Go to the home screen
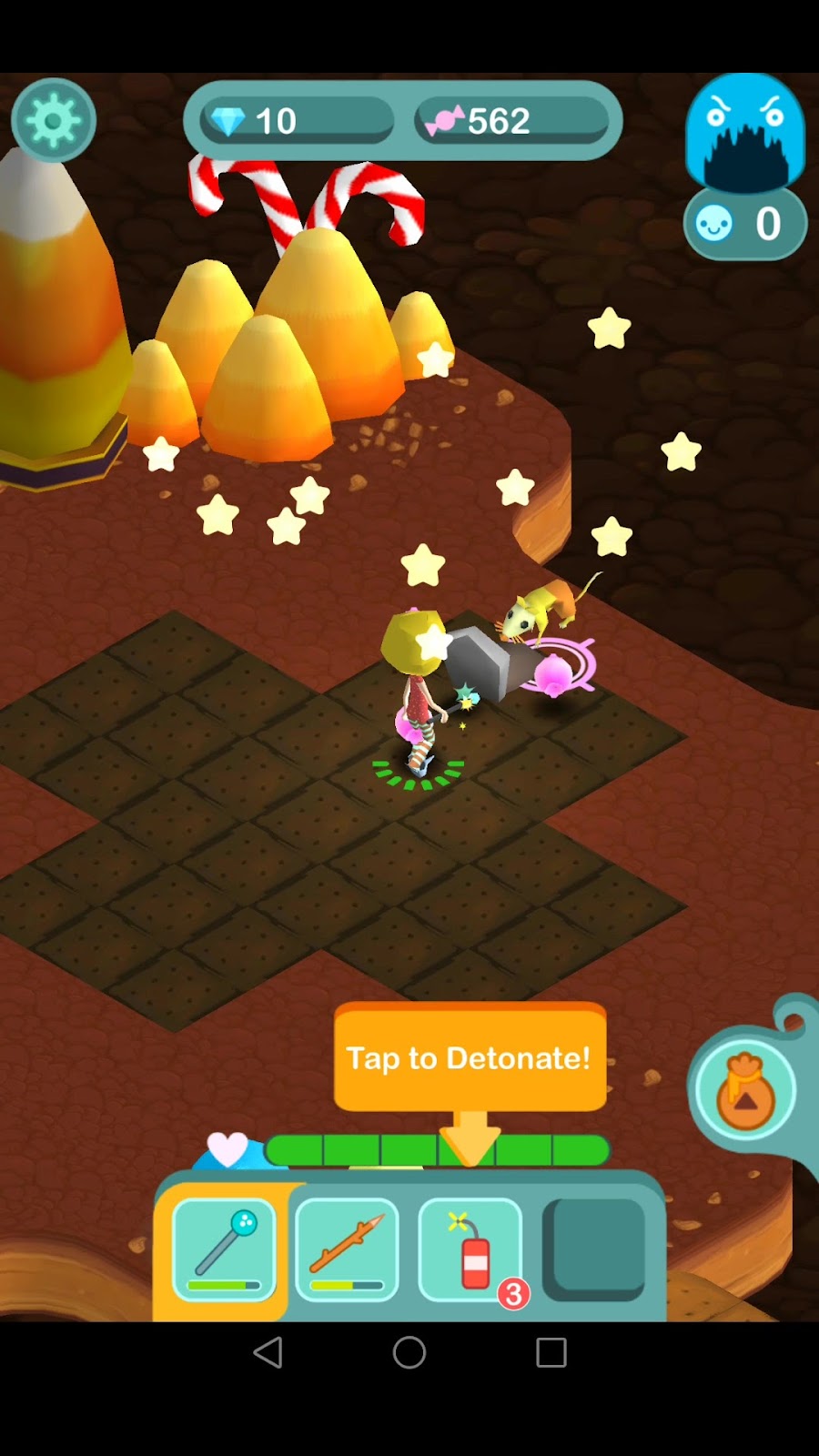Image resolution: width=819 pixels, height=1456 pixels. [409, 1352]
